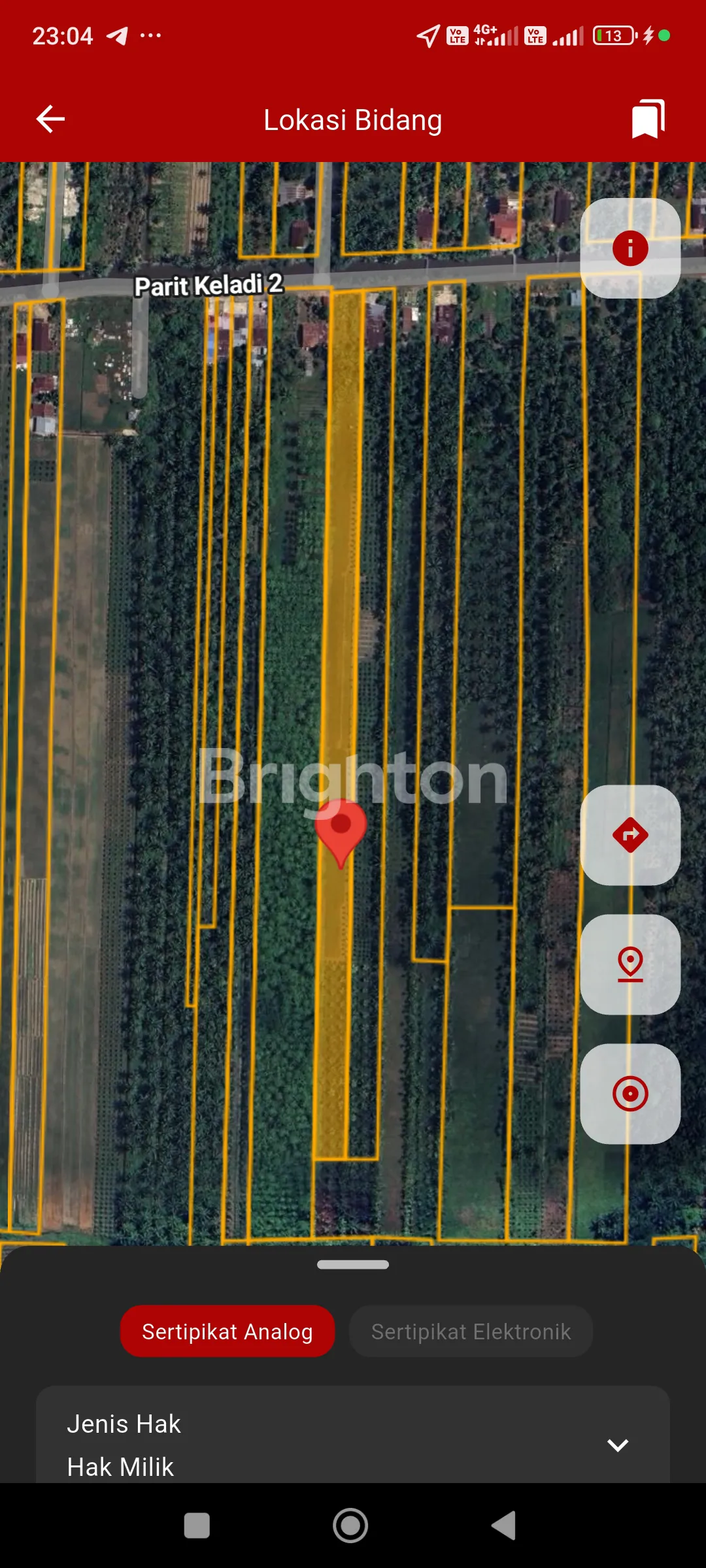Tap the bottom sheet drag handle
Viewport: 706px width, 1568px height.
[x=353, y=1265]
